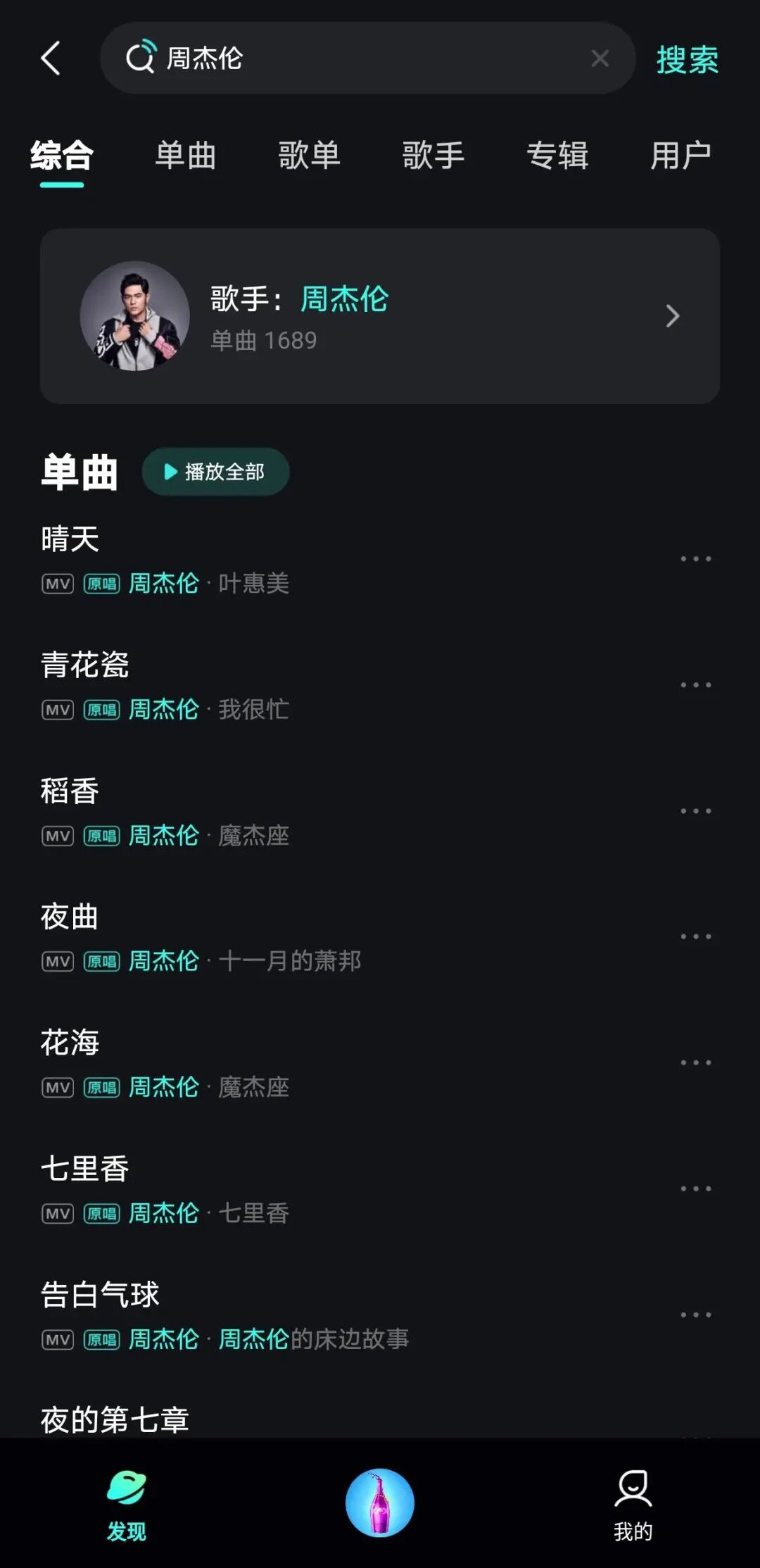The height and width of the screenshot is (1568, 760).
Task: Open more options for 青花瓷
Action: (x=695, y=685)
